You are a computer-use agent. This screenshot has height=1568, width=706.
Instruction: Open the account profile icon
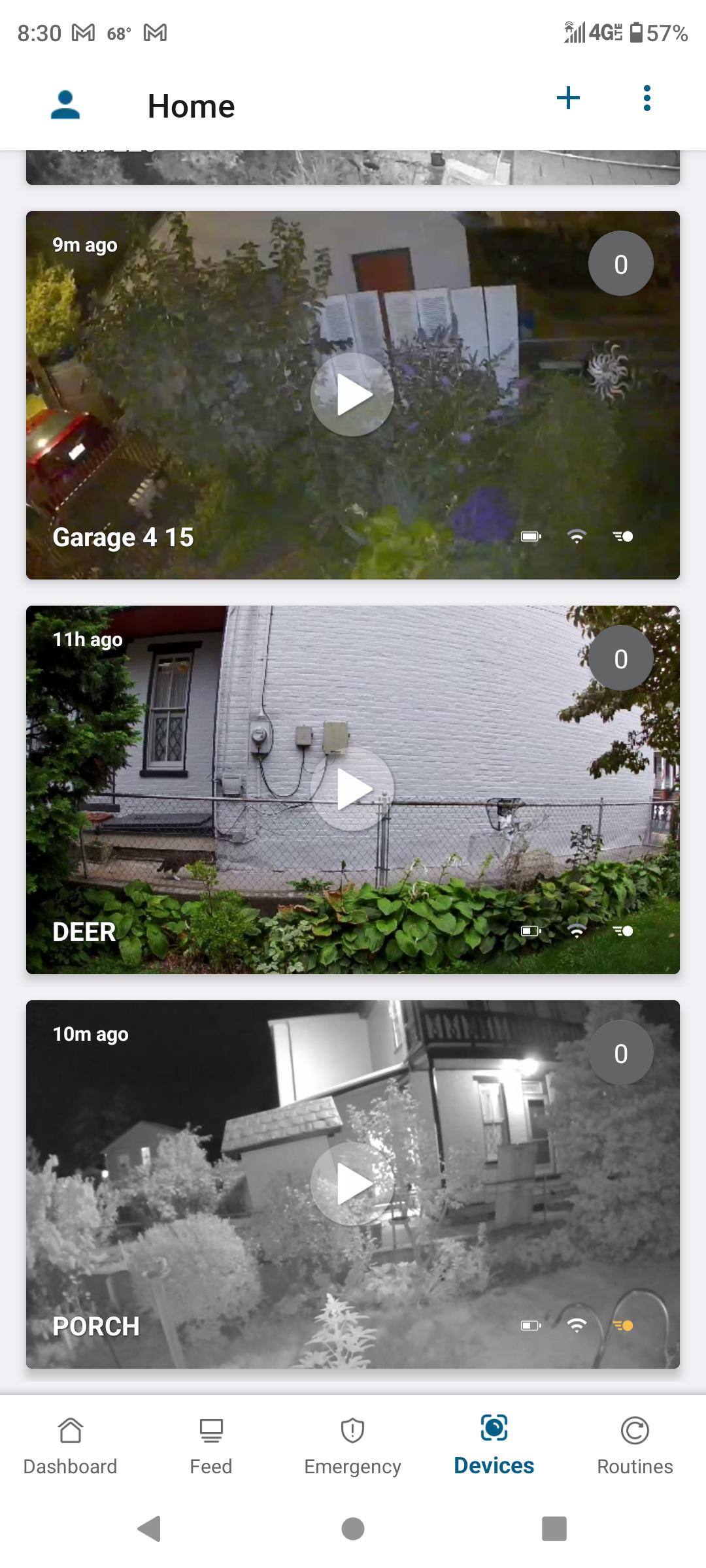click(65, 105)
